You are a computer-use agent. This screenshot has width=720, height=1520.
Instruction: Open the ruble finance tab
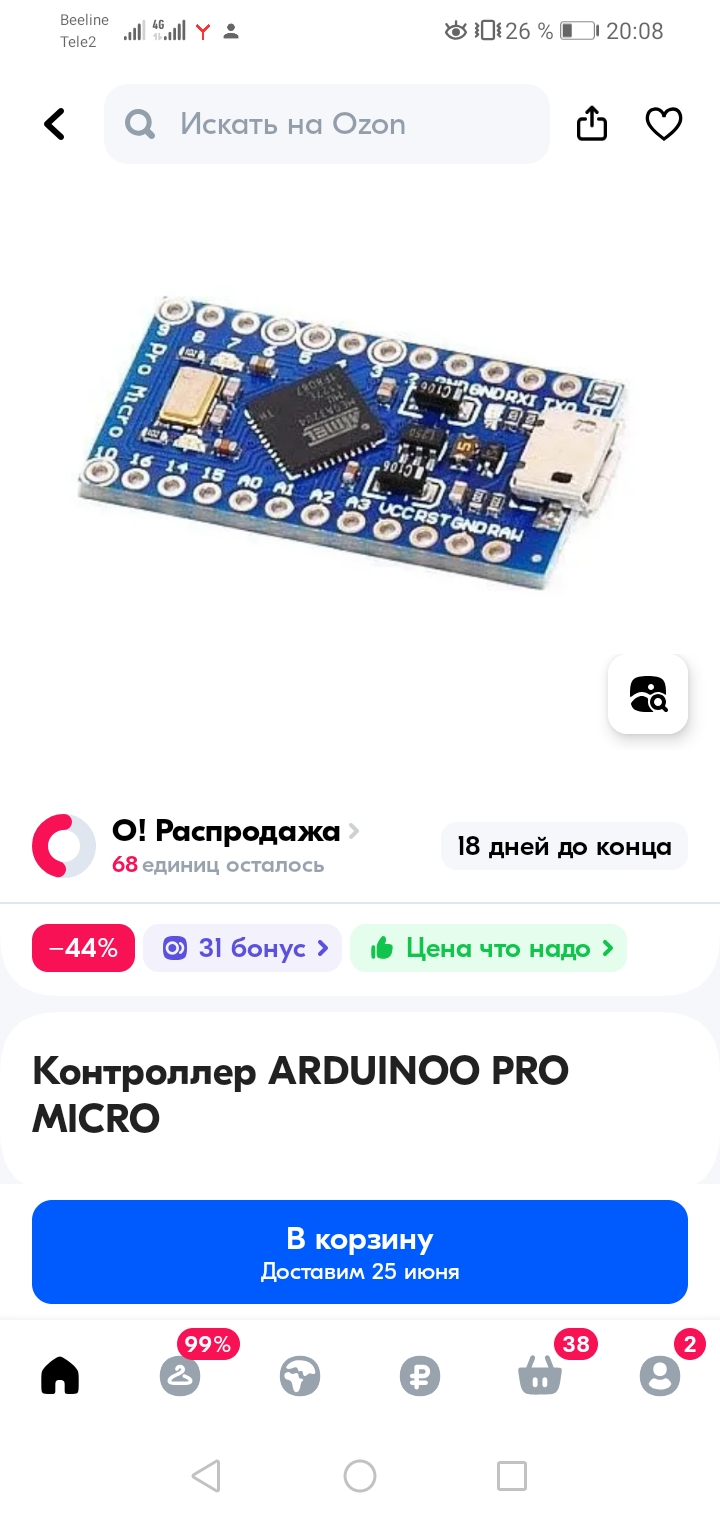[x=420, y=1376]
